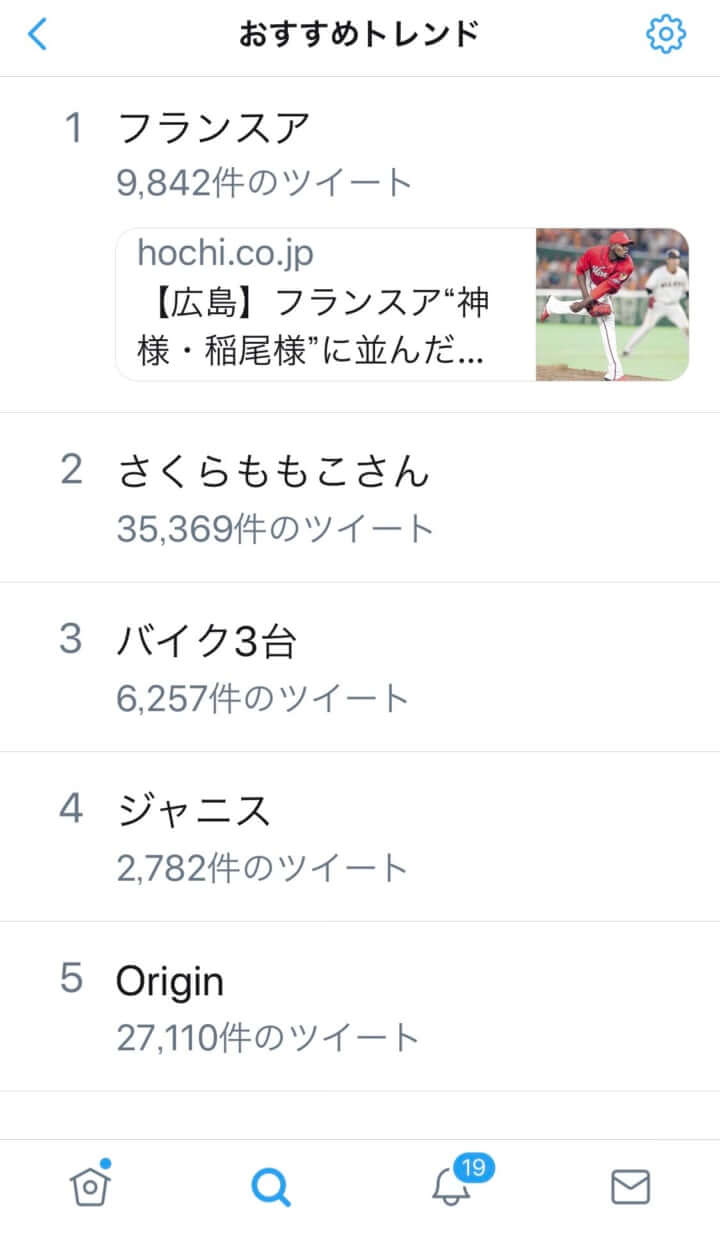Open the notifications bell tab
The height and width of the screenshot is (1234, 720).
[452, 1187]
